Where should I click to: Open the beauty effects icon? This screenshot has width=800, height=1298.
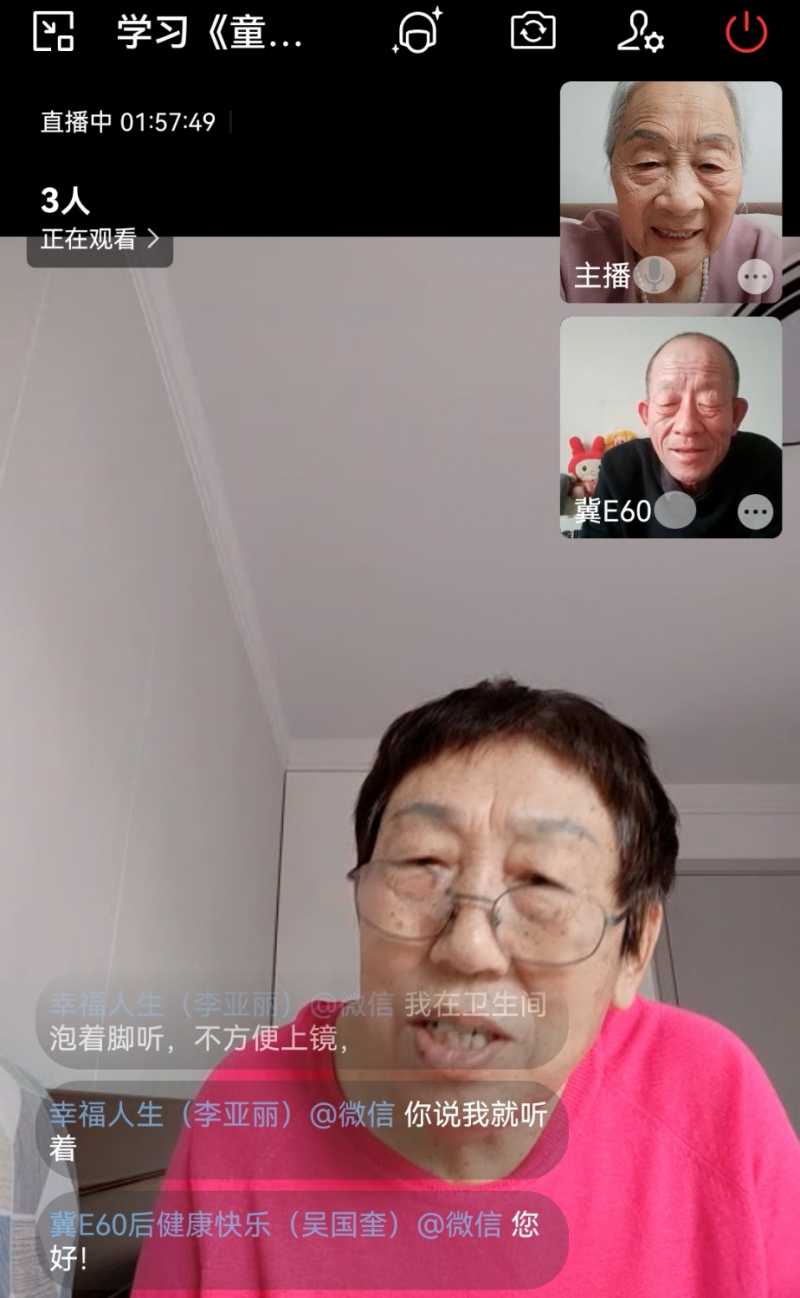click(418, 32)
